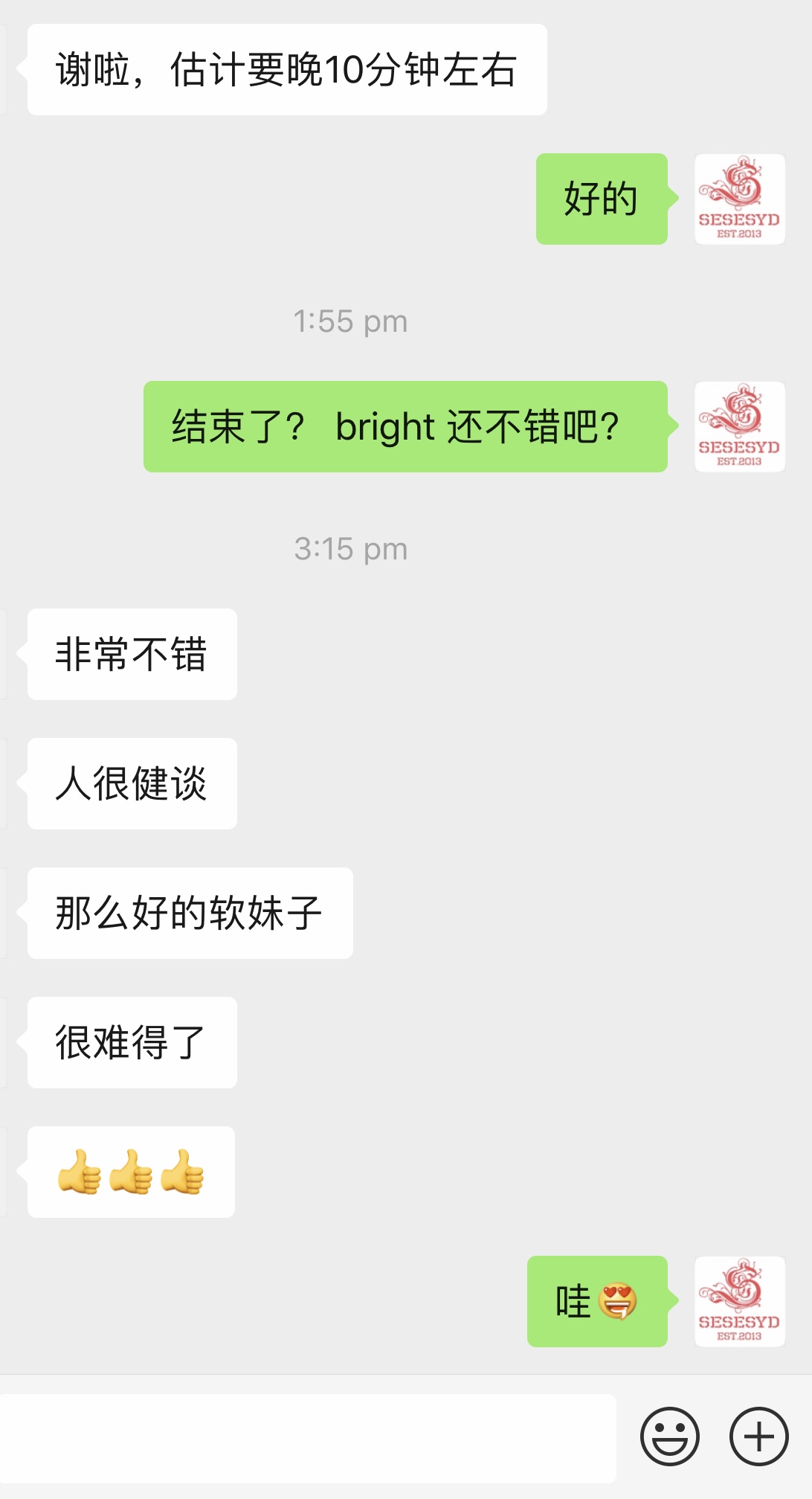This screenshot has height=1499, width=812.
Task: Tap the message input field
Action: [308, 1437]
